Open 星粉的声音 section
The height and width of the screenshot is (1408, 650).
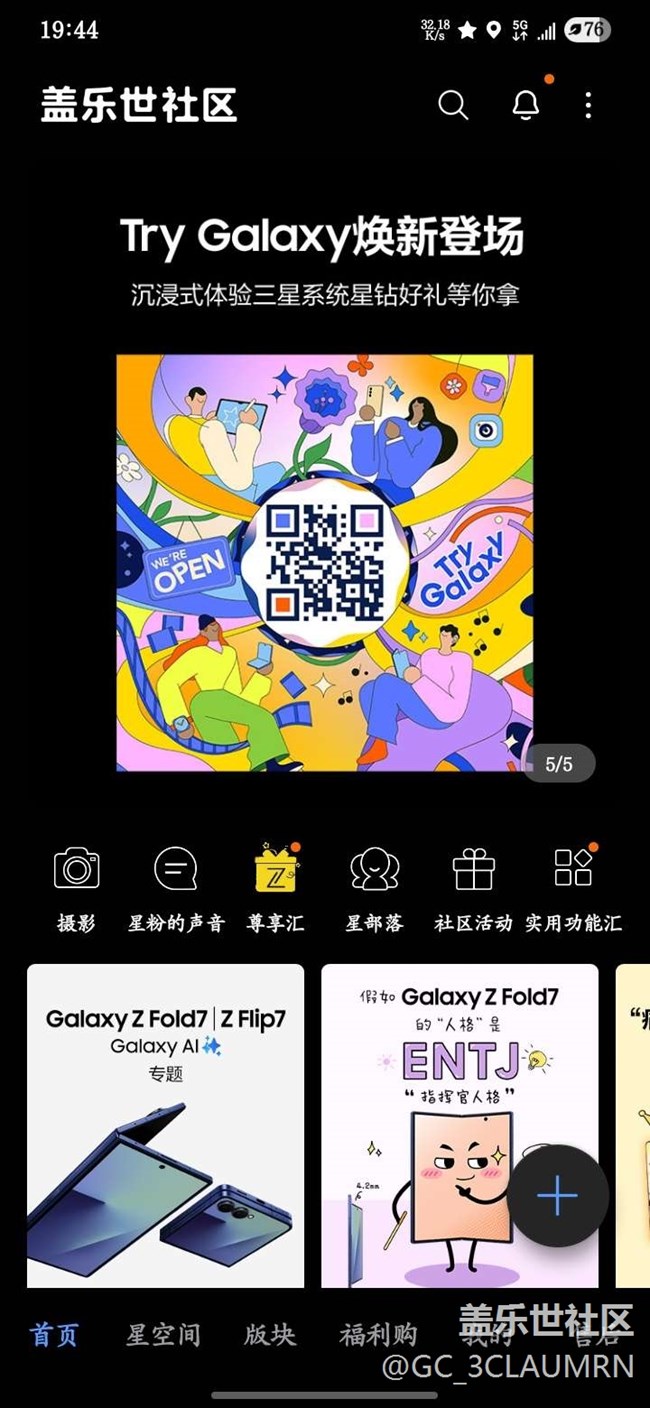tap(176, 889)
